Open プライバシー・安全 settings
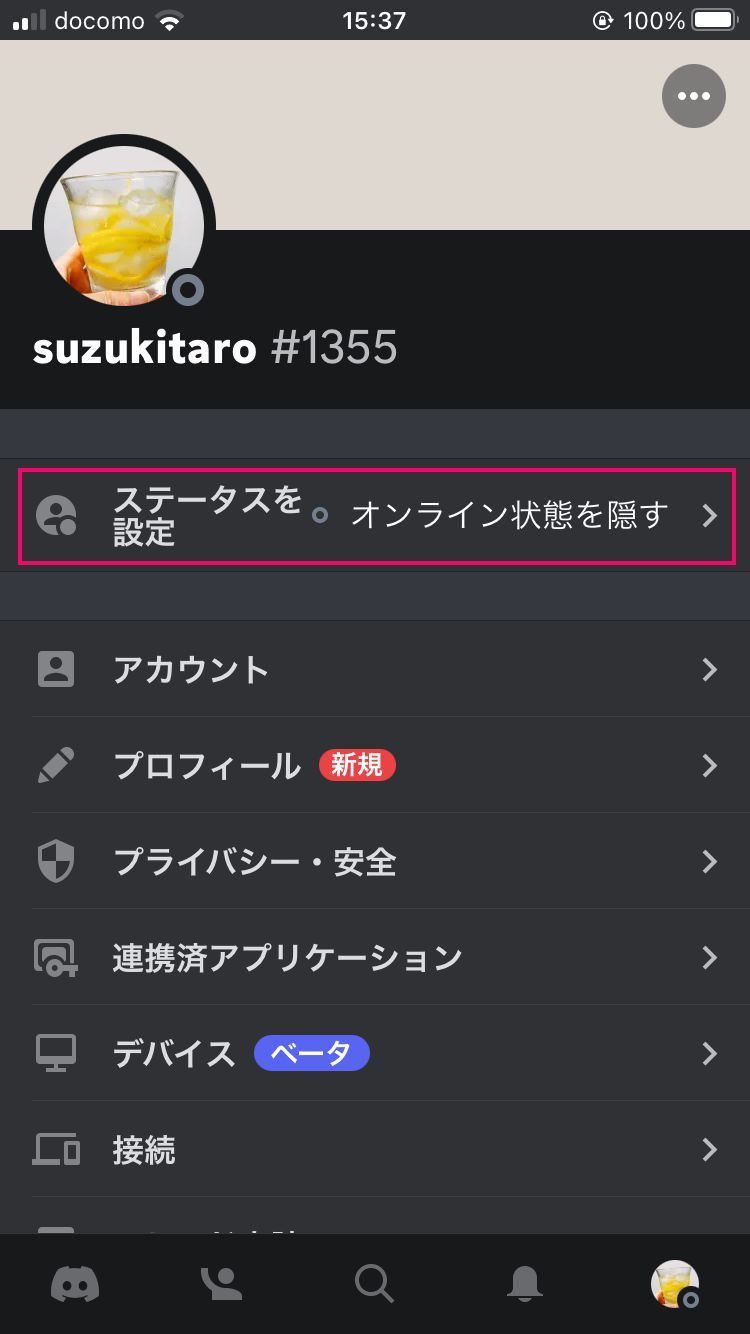 pos(376,861)
